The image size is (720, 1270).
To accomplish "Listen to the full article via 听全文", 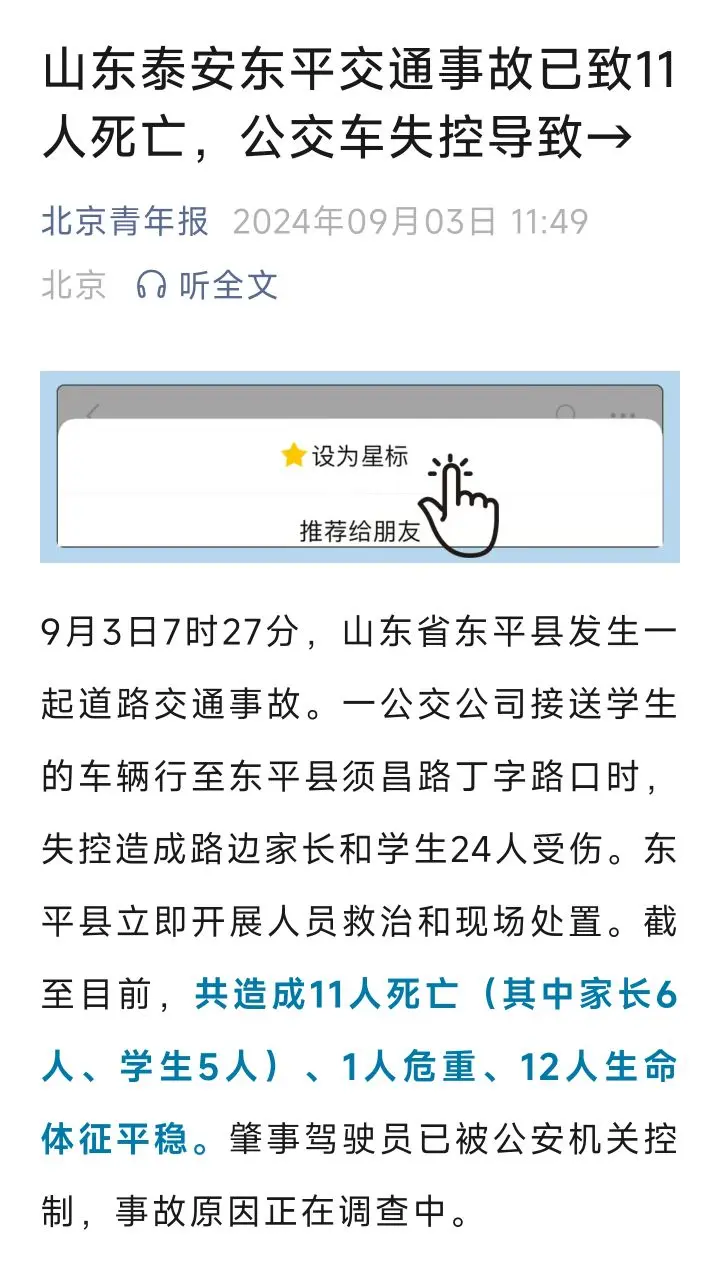I will (x=207, y=286).
